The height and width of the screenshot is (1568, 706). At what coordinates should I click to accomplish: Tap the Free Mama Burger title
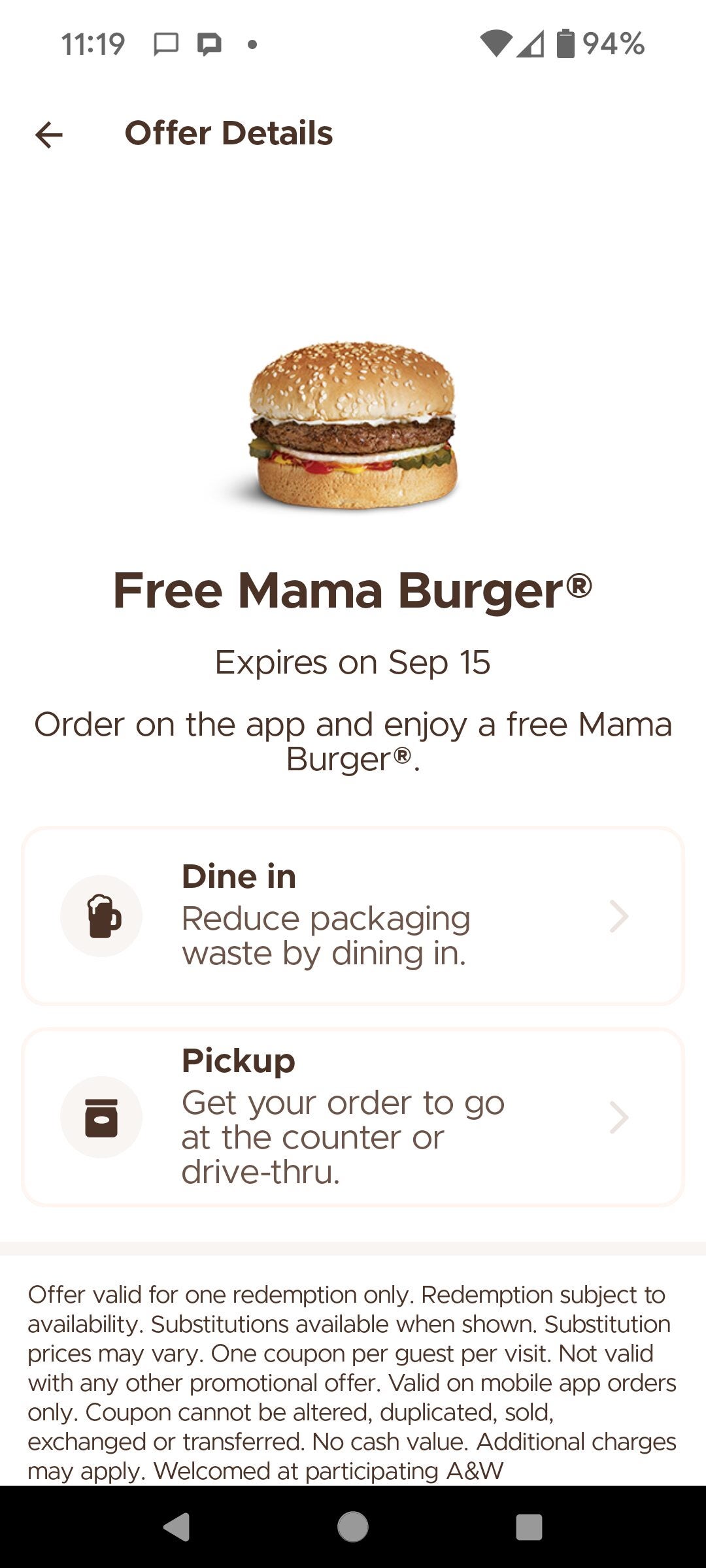click(353, 590)
